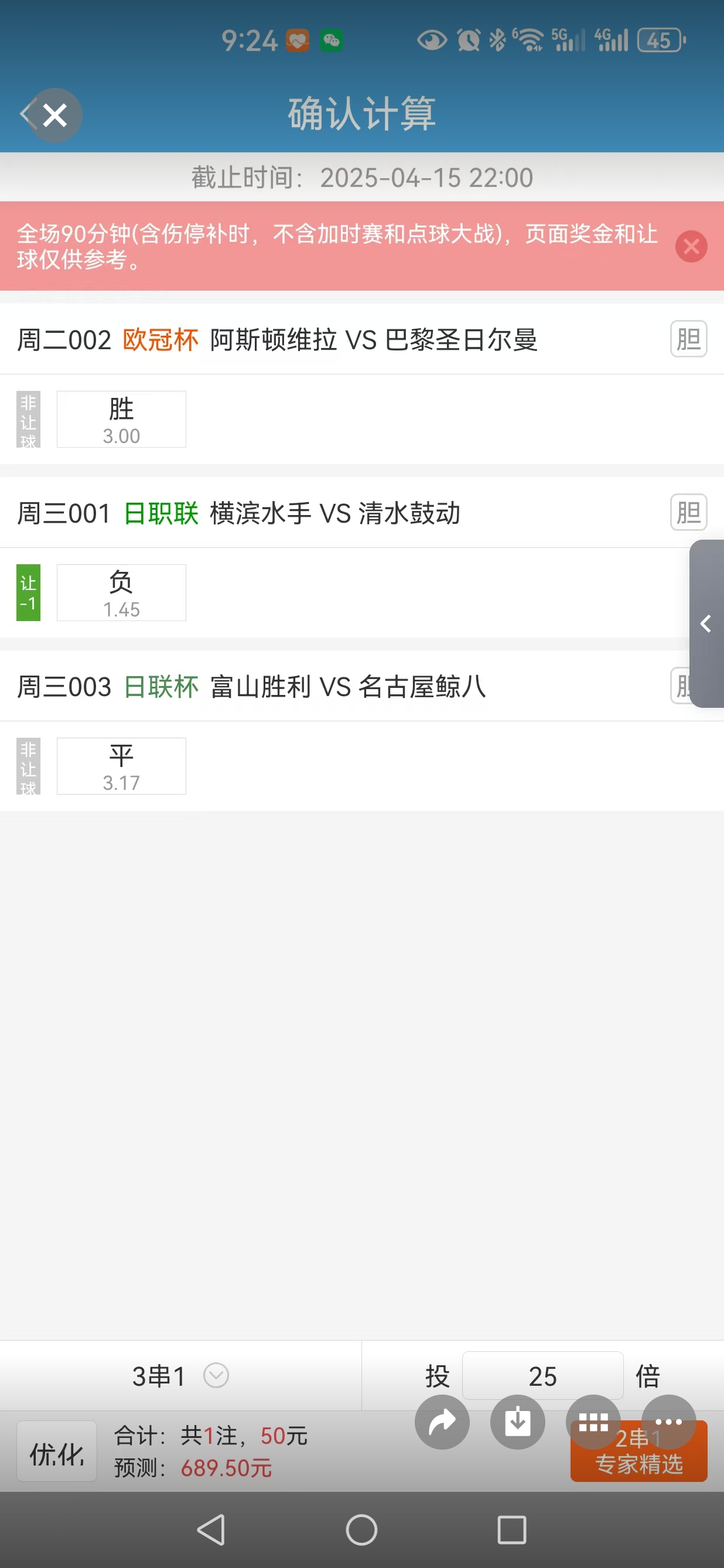Select the 平 3.17 odds option
Screen dimensions: 724x1568
tap(121, 766)
